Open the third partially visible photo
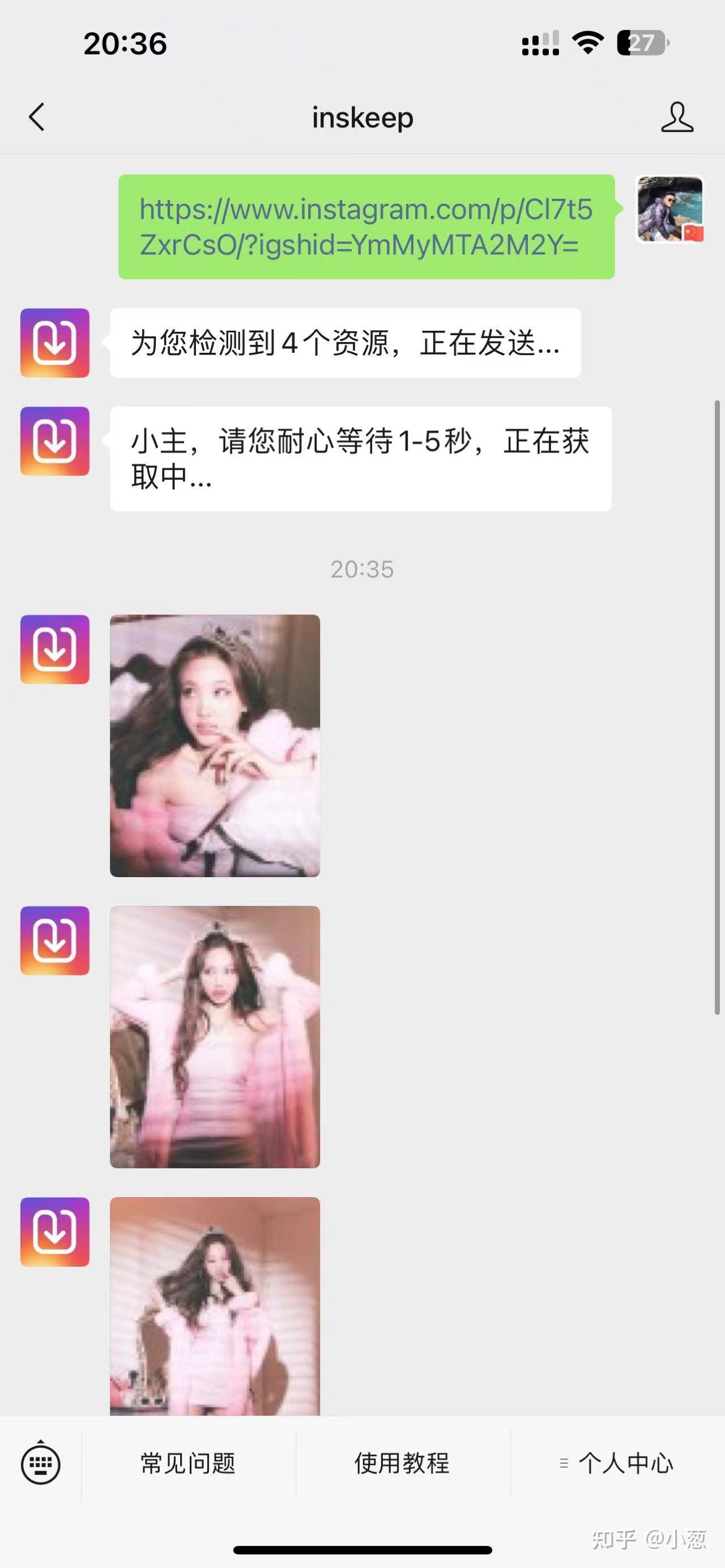 tap(214, 1305)
